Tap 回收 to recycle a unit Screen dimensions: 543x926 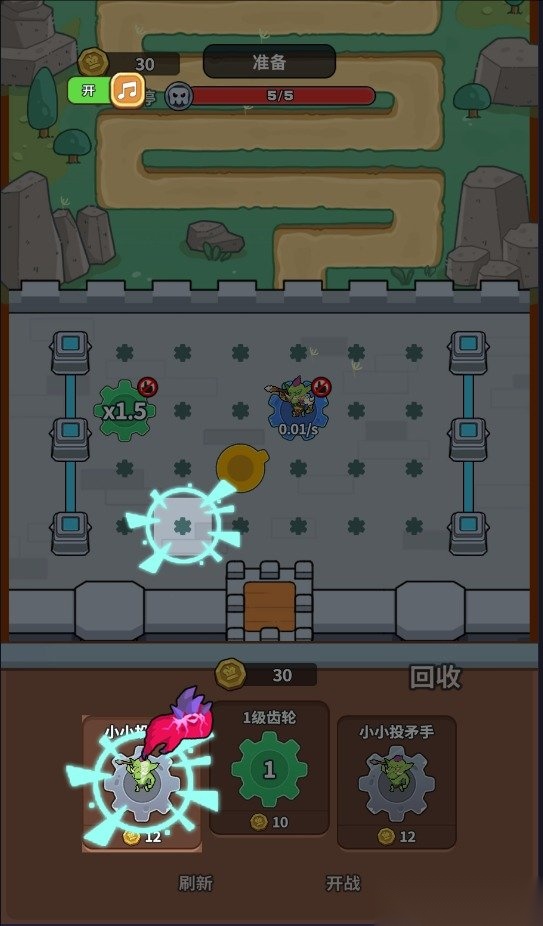tap(435, 677)
